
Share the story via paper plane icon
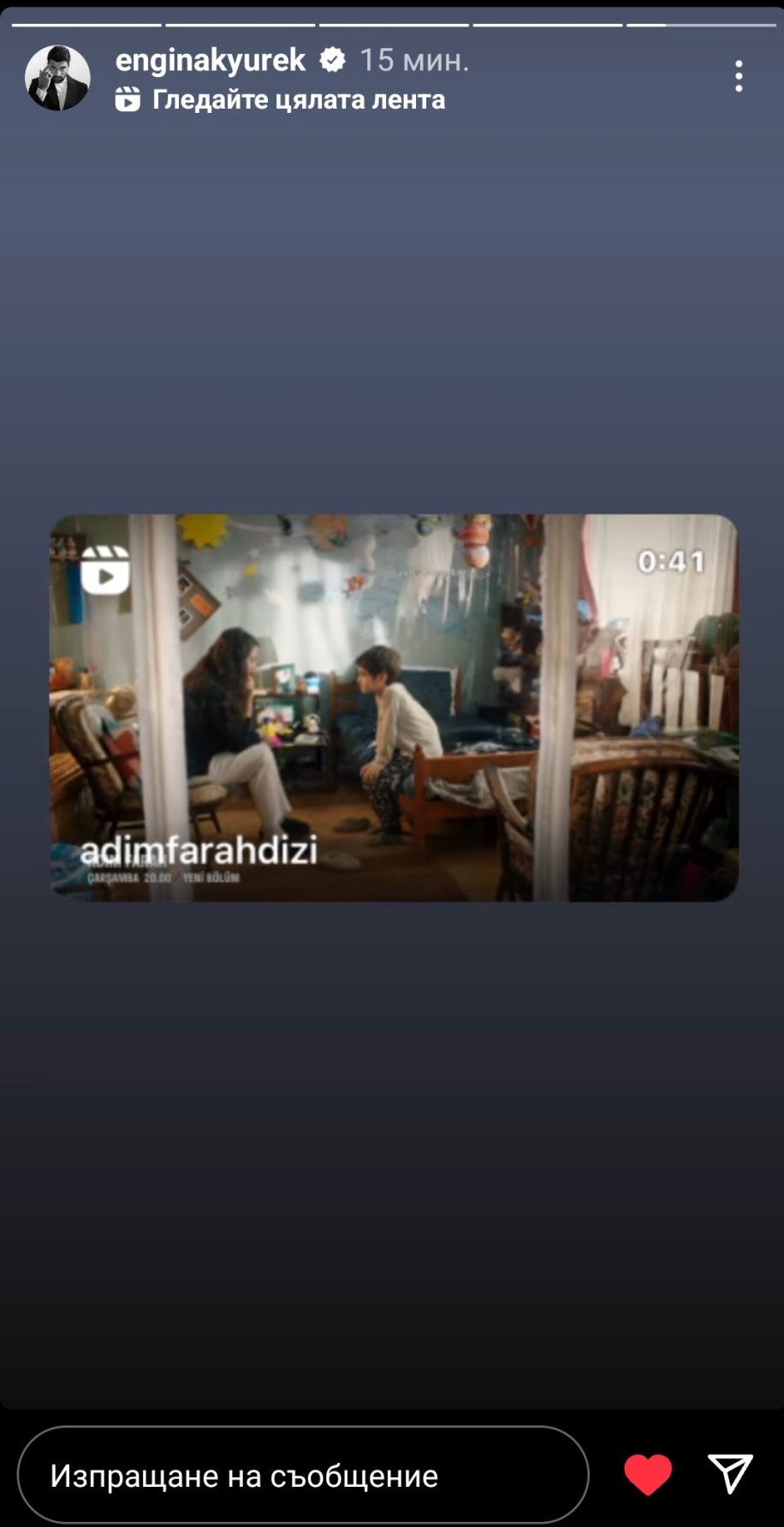click(x=730, y=1474)
